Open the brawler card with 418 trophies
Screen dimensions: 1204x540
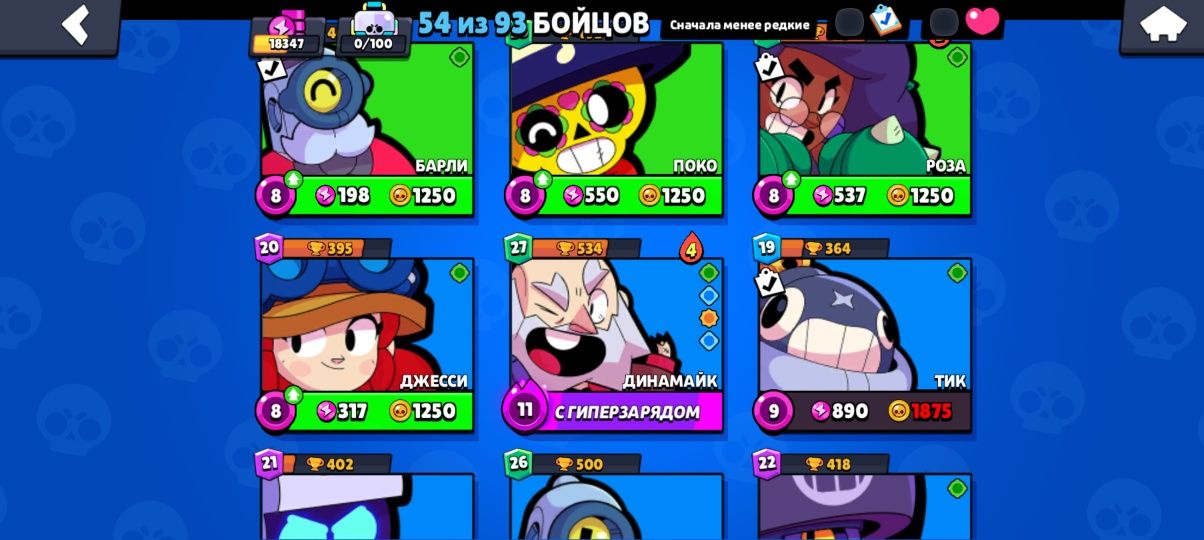(x=864, y=505)
